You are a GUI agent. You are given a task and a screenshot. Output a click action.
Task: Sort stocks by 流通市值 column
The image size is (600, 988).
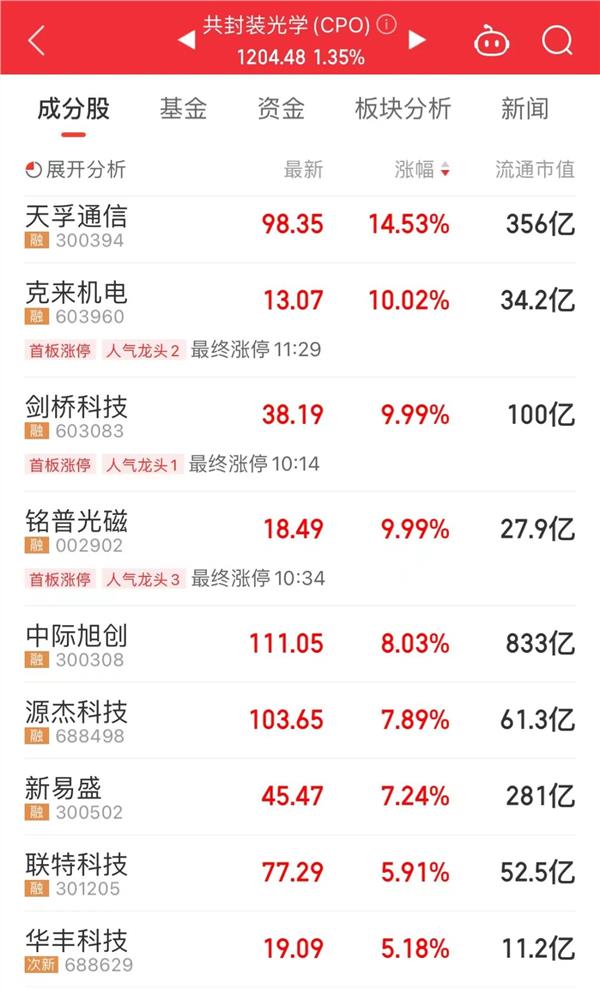tap(534, 169)
